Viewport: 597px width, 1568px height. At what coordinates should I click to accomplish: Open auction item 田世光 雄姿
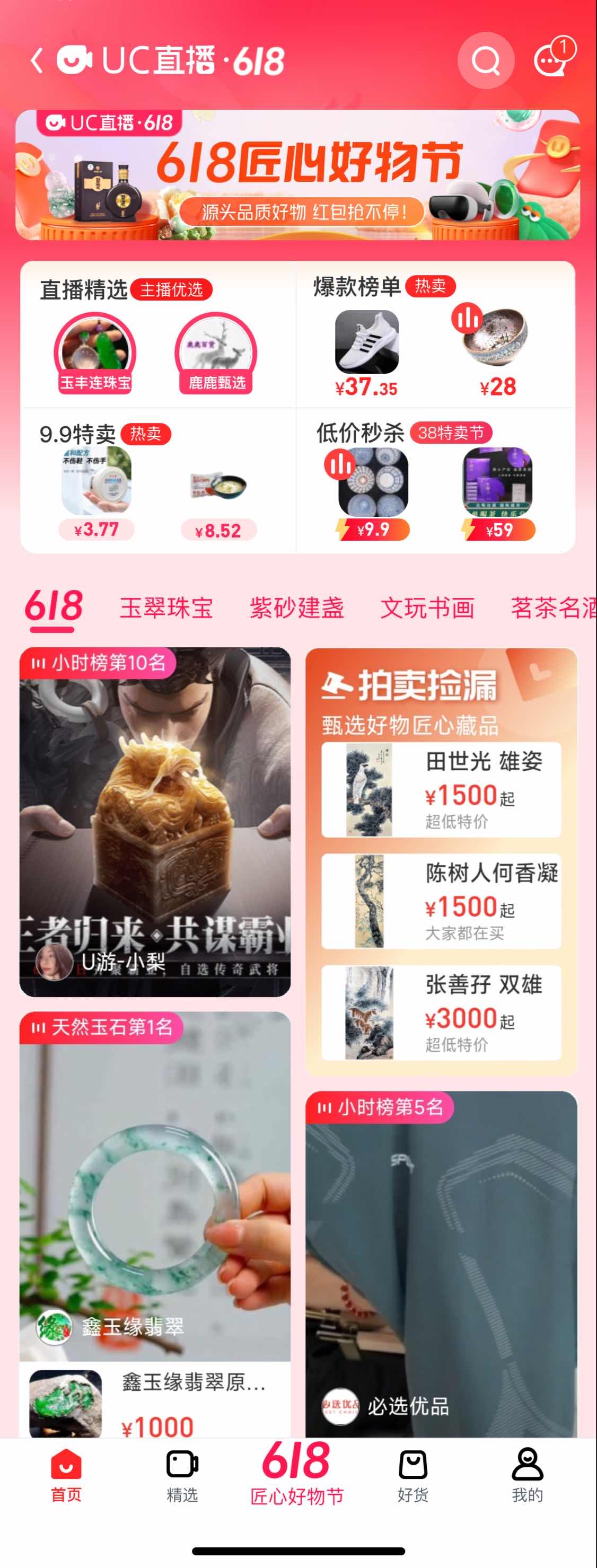coord(441,789)
